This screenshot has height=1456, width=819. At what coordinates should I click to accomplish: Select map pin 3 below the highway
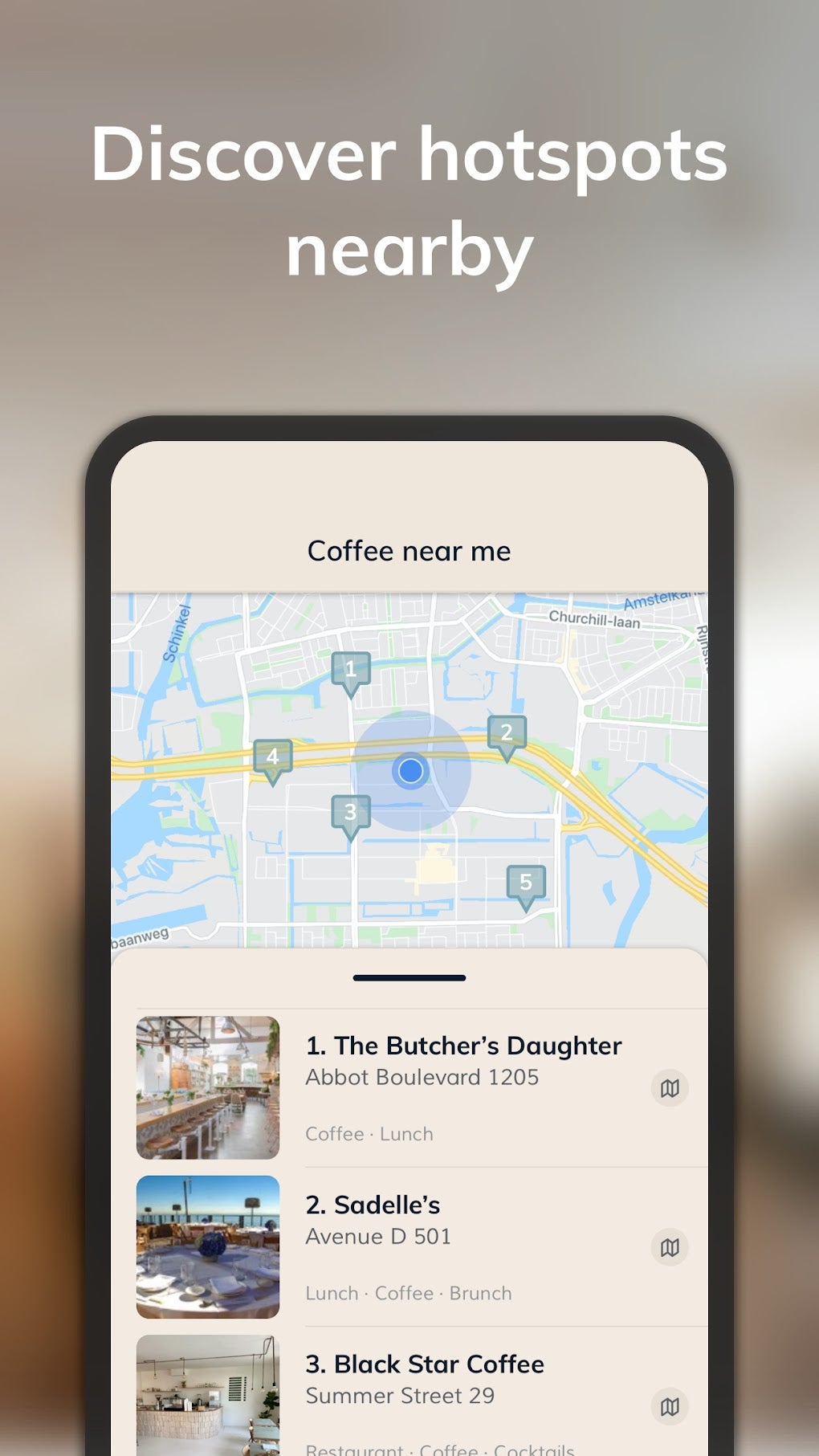coord(350,813)
